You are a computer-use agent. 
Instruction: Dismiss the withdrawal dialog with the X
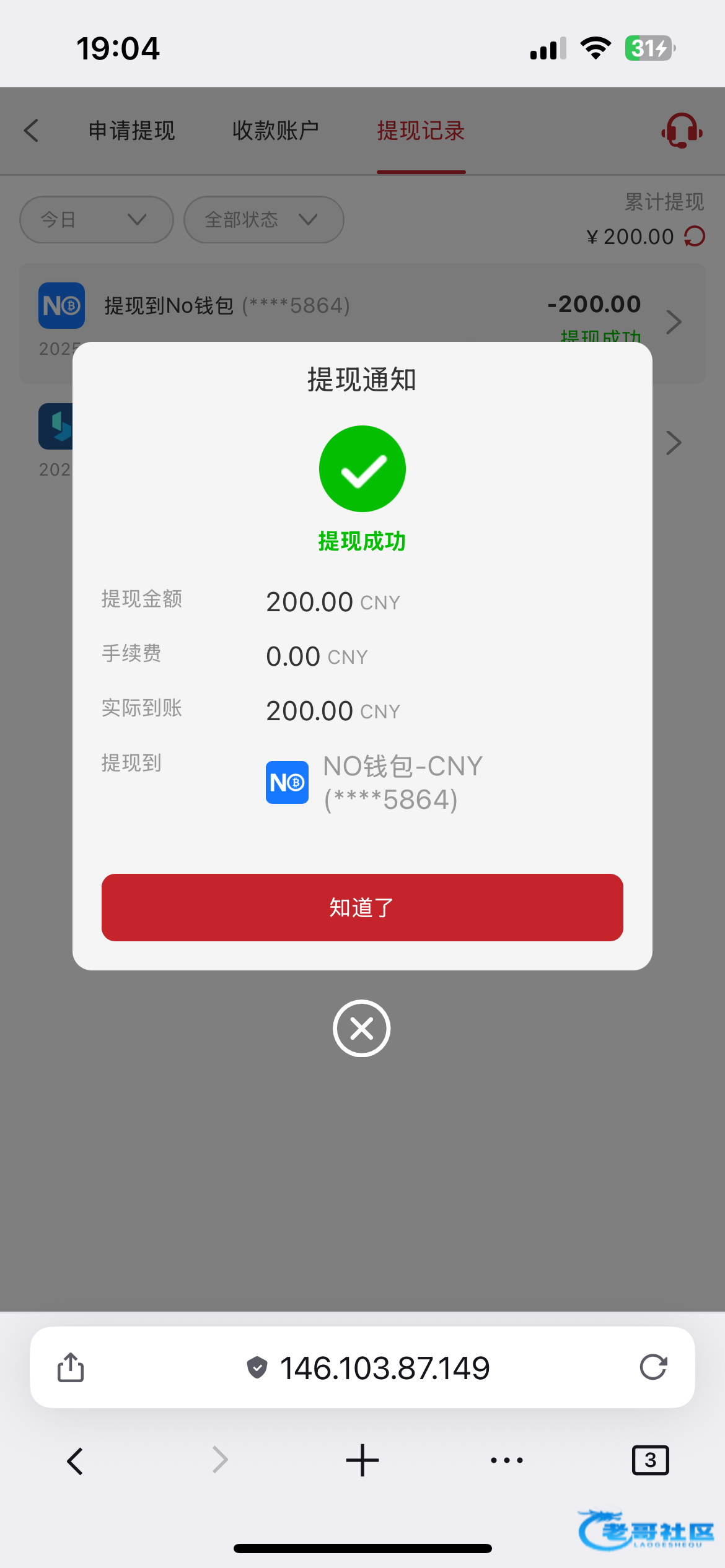[361, 1028]
